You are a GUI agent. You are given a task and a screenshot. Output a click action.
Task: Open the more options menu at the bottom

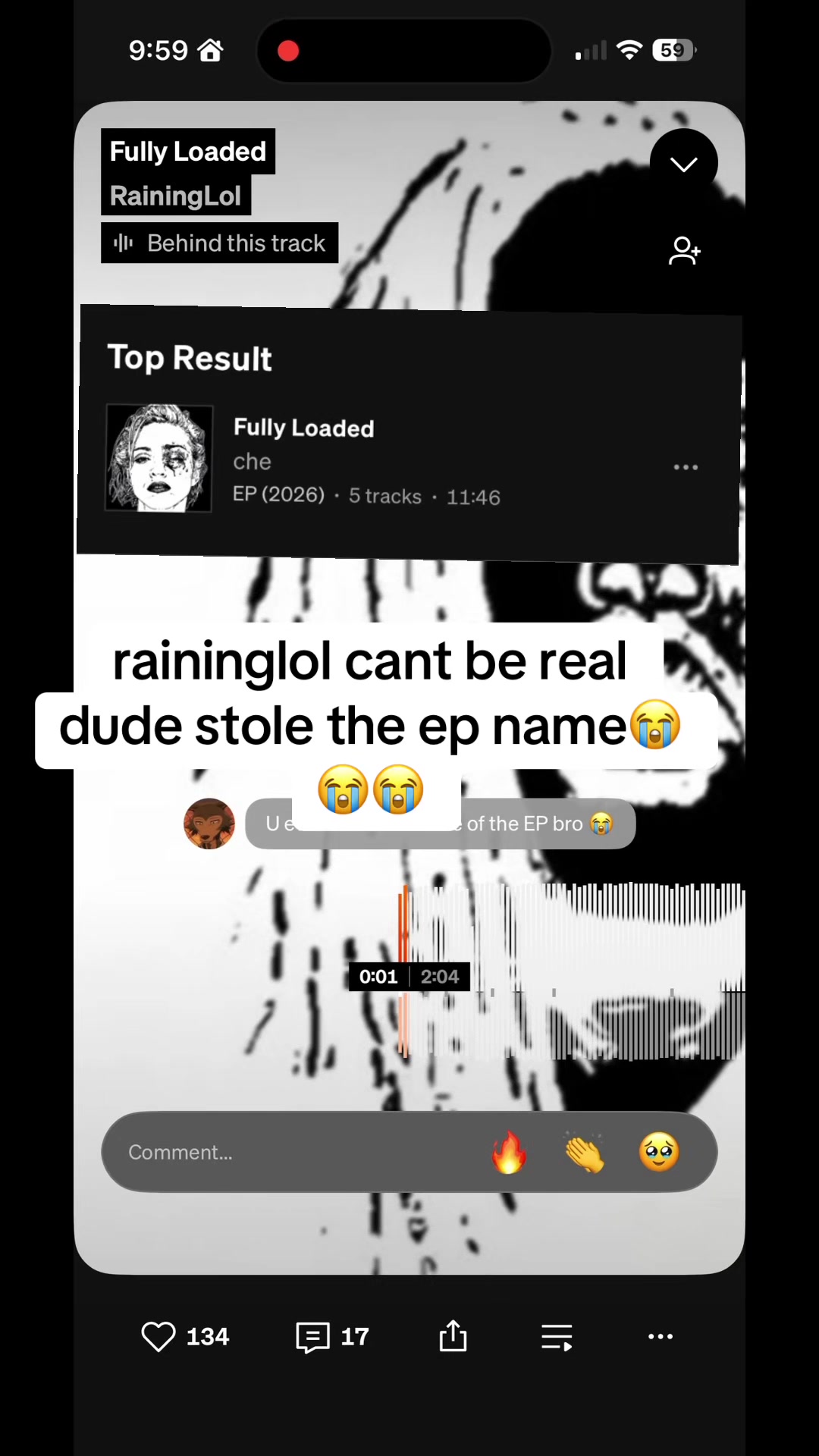661,1336
